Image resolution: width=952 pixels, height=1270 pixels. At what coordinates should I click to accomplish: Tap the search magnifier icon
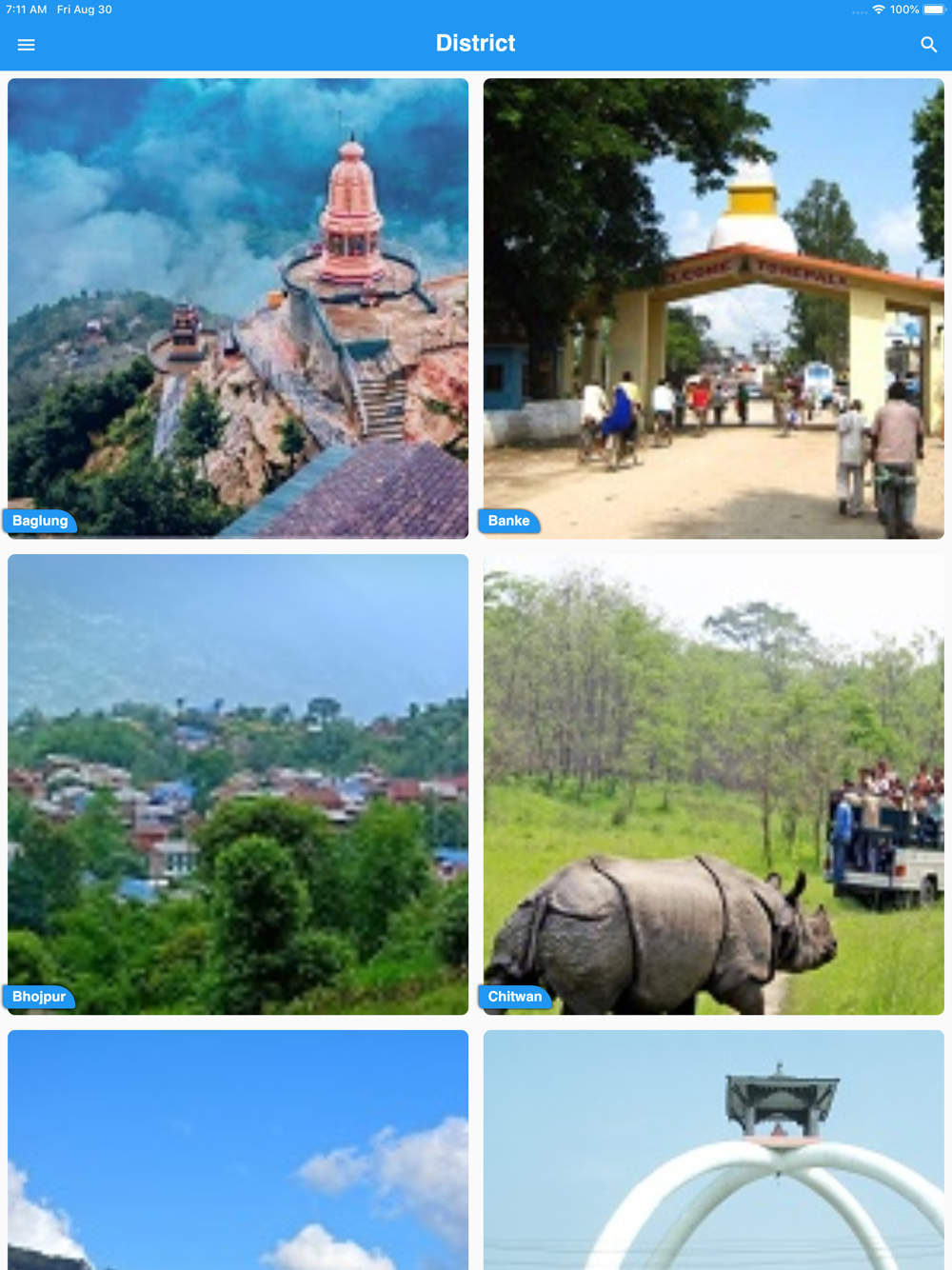[x=928, y=45]
